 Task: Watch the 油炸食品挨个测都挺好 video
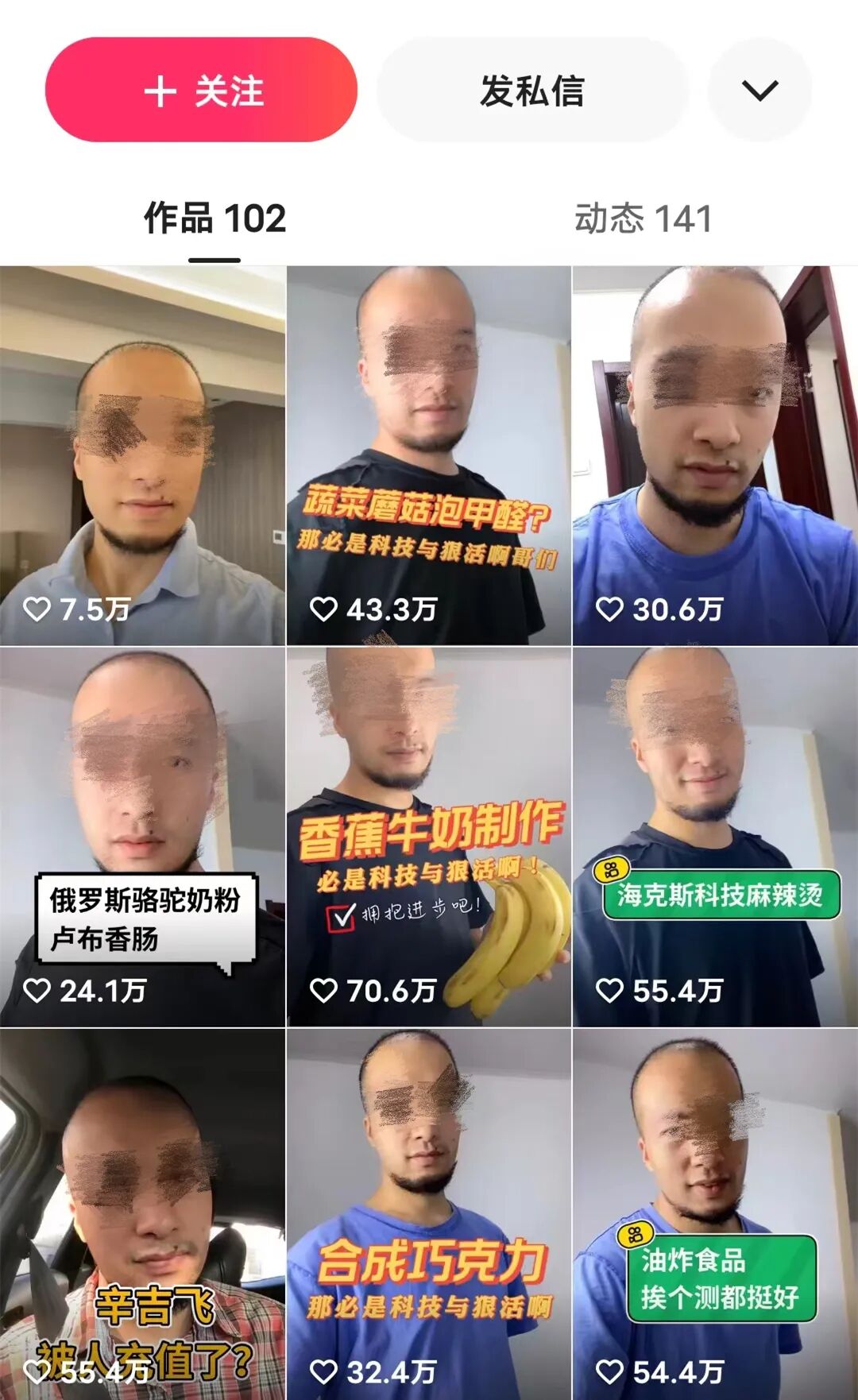click(715, 1216)
